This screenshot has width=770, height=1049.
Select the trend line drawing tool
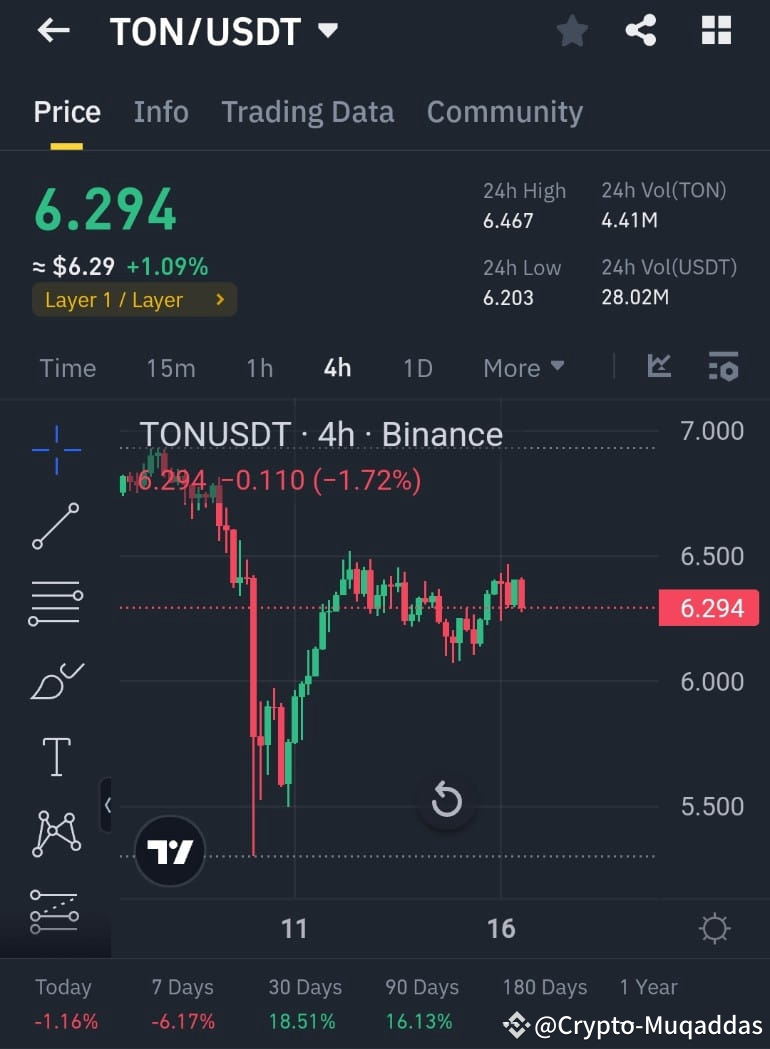[x=55, y=525]
